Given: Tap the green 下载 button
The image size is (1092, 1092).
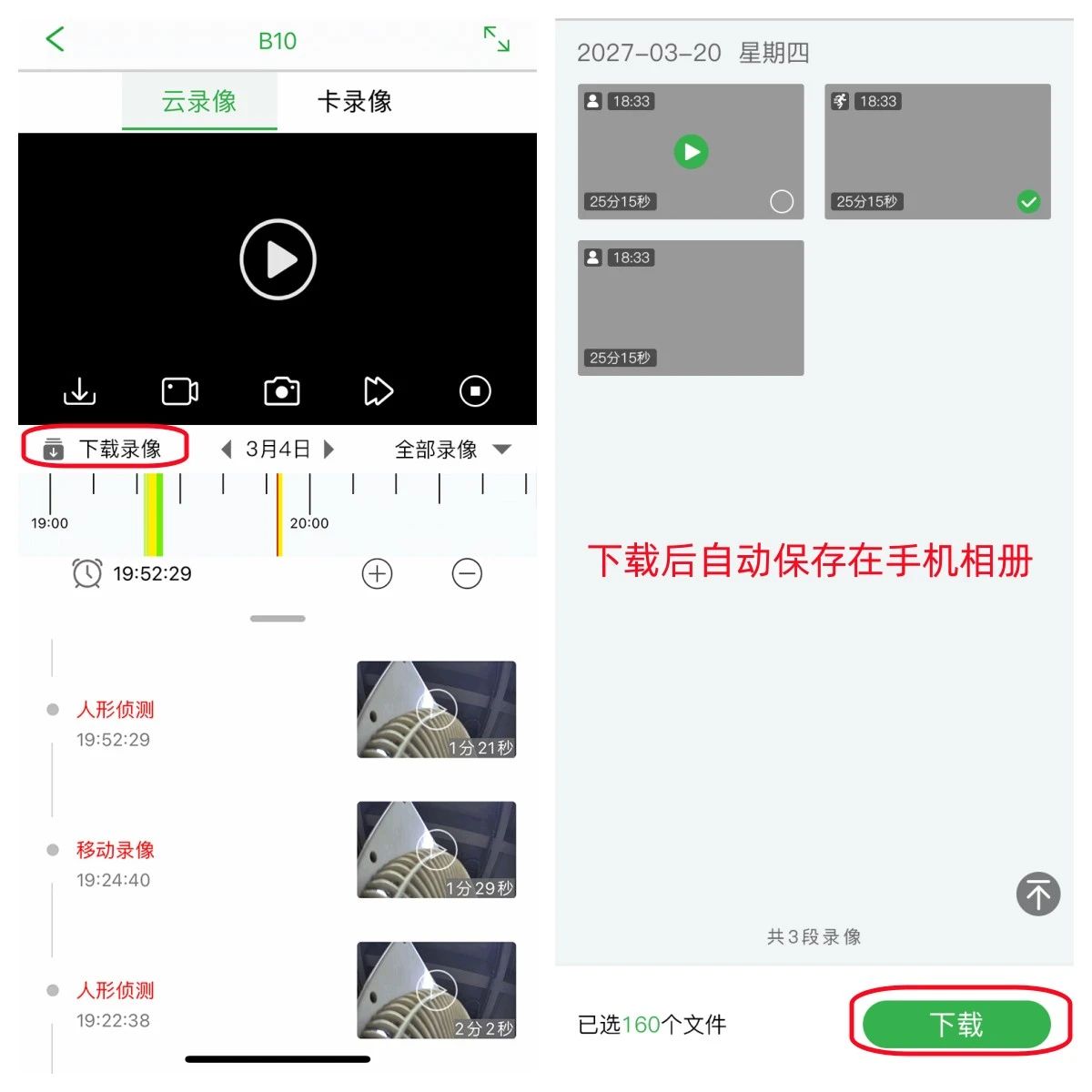Looking at the screenshot, I should (x=956, y=1025).
